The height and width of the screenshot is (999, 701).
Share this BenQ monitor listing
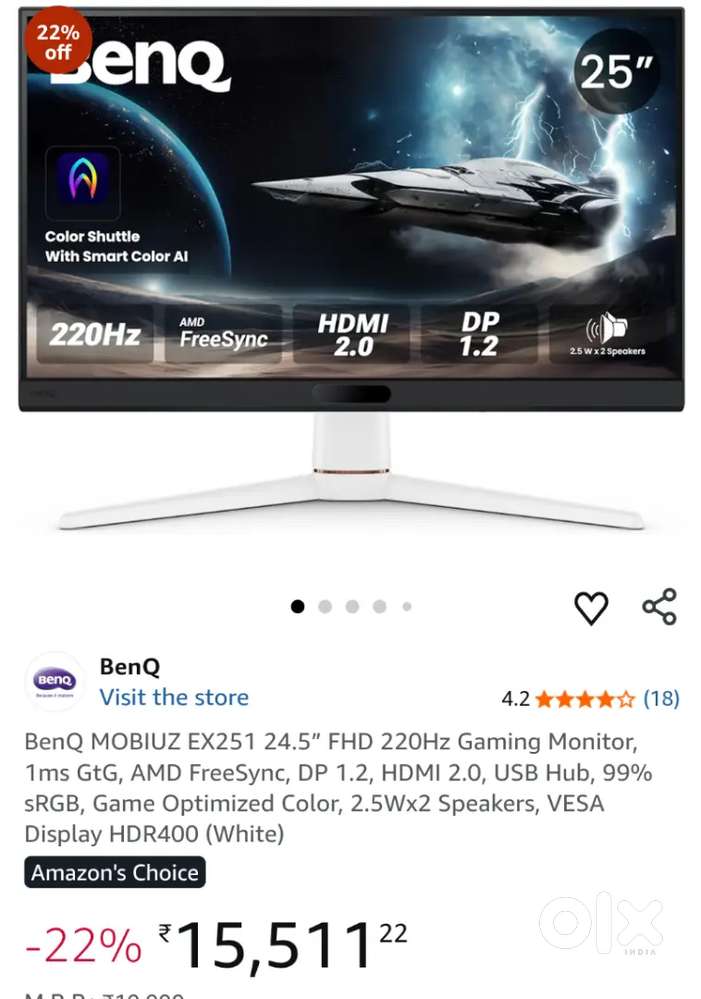point(659,607)
